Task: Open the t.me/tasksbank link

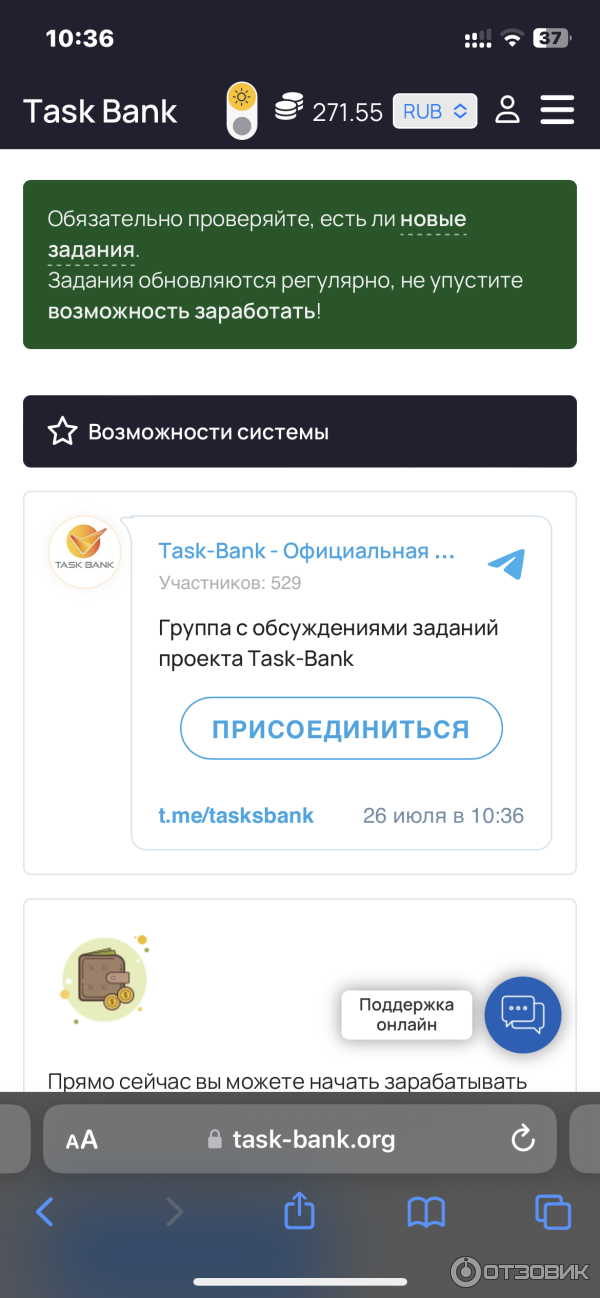Action: [236, 815]
